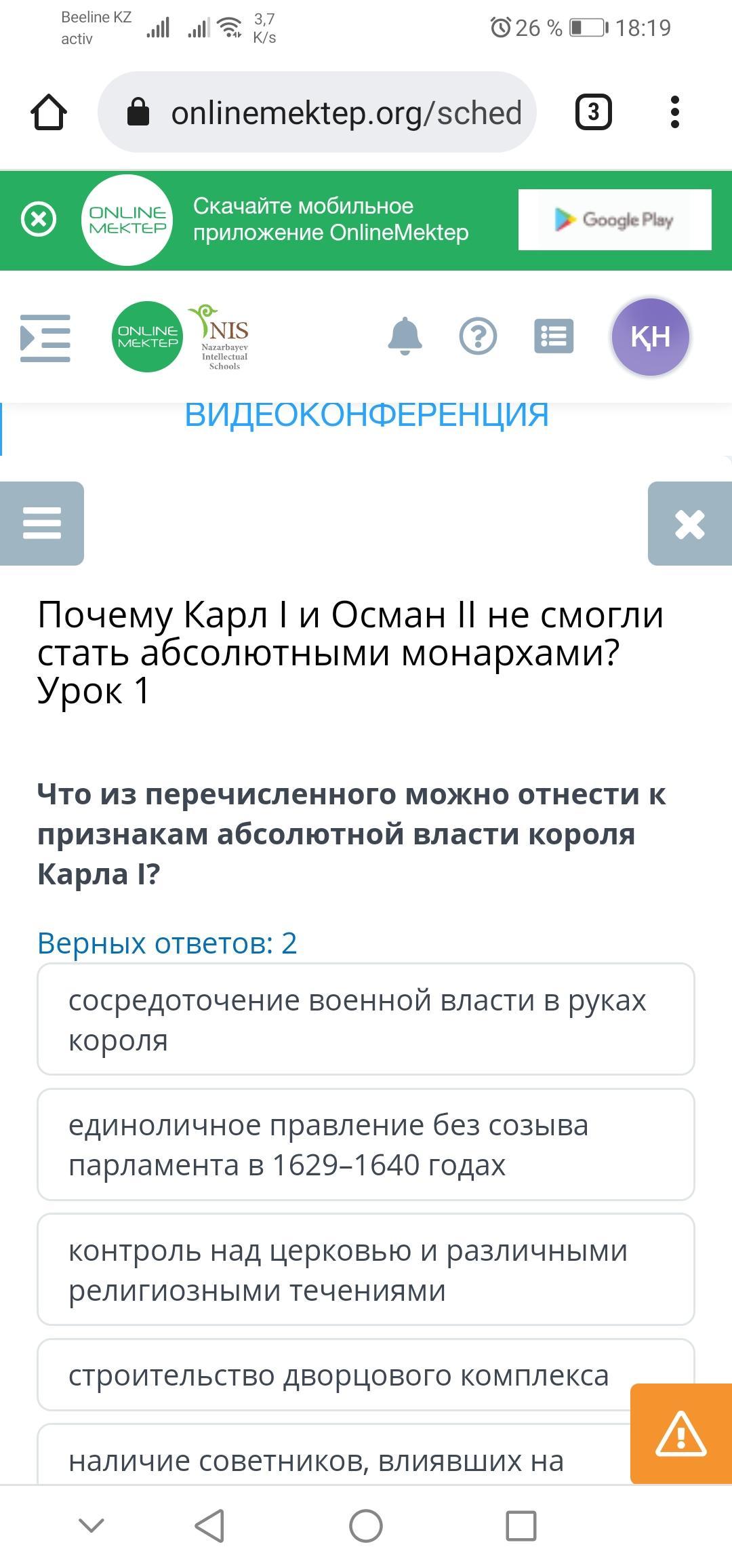This screenshot has height=1568, width=732.
Task: Open the lesson hamburger menu button
Action: pos(42,524)
